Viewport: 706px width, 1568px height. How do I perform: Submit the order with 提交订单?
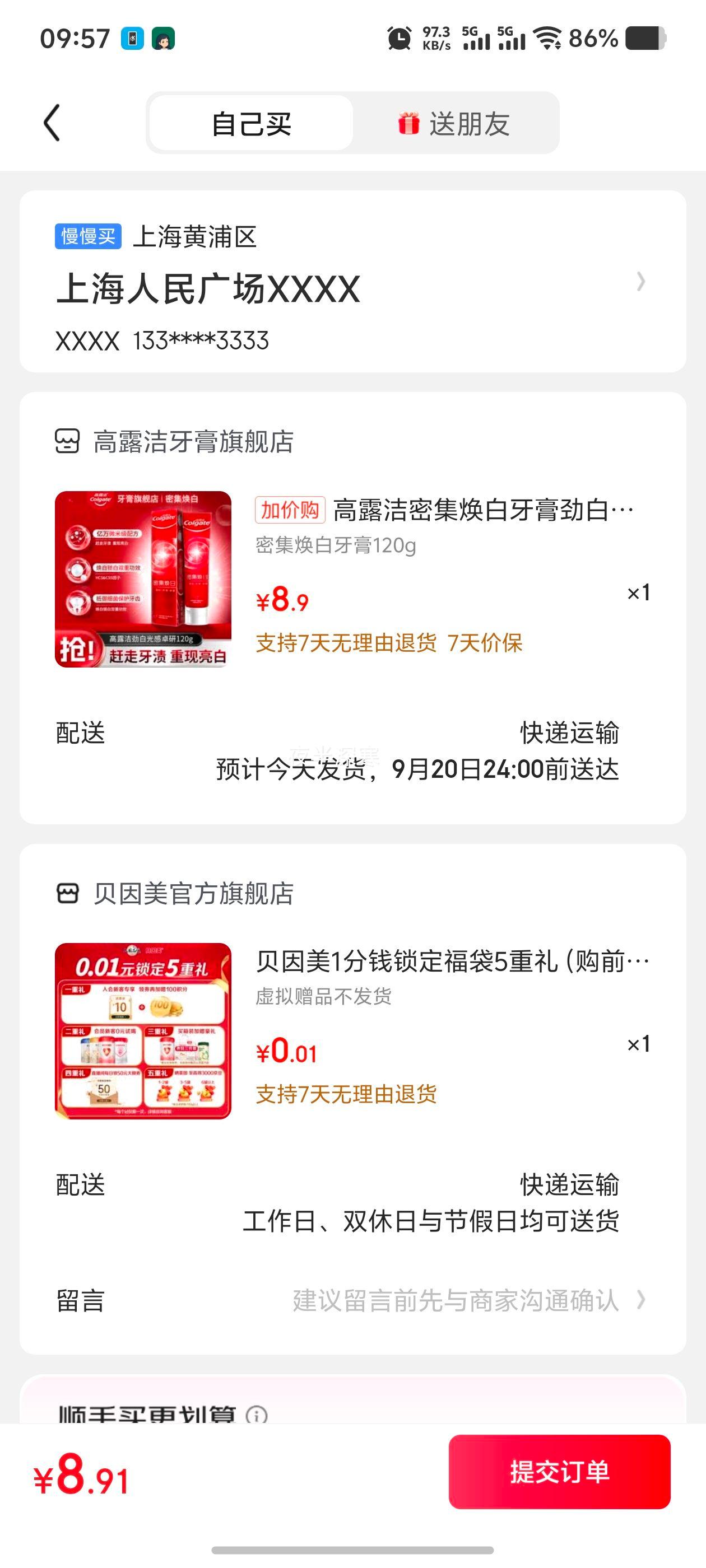tap(559, 1472)
